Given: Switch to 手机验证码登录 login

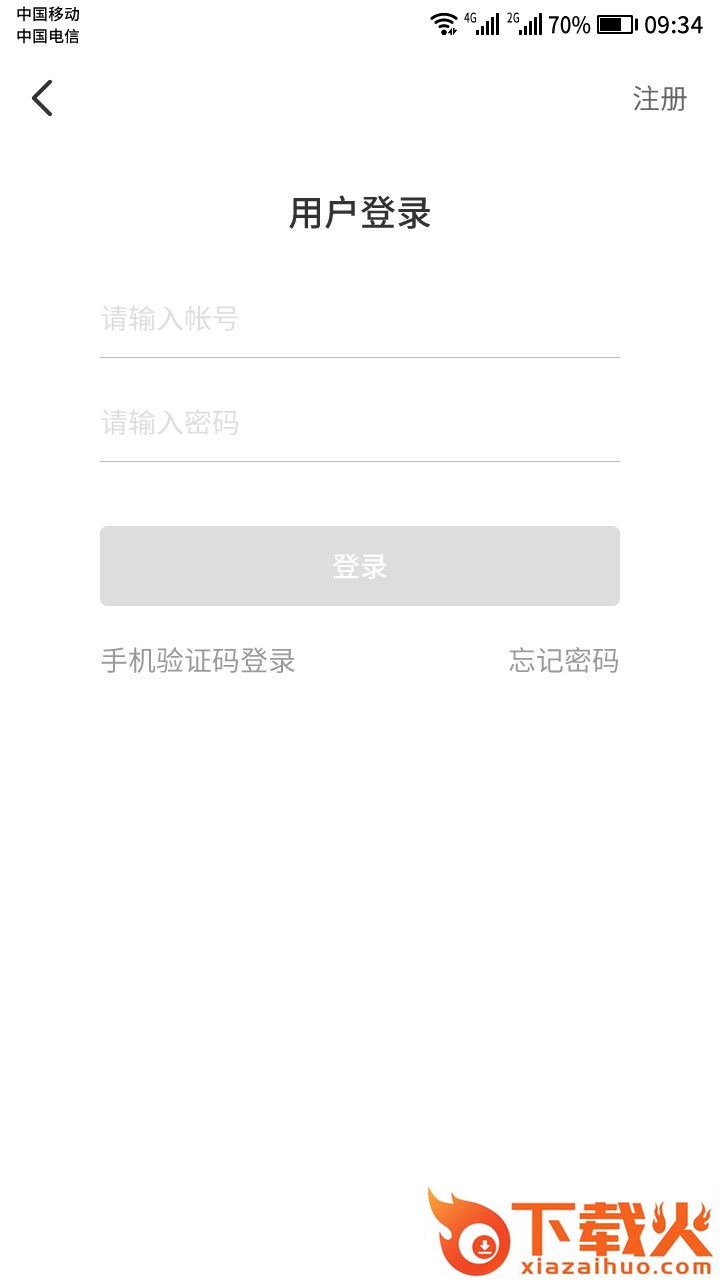Looking at the screenshot, I should point(198,661).
